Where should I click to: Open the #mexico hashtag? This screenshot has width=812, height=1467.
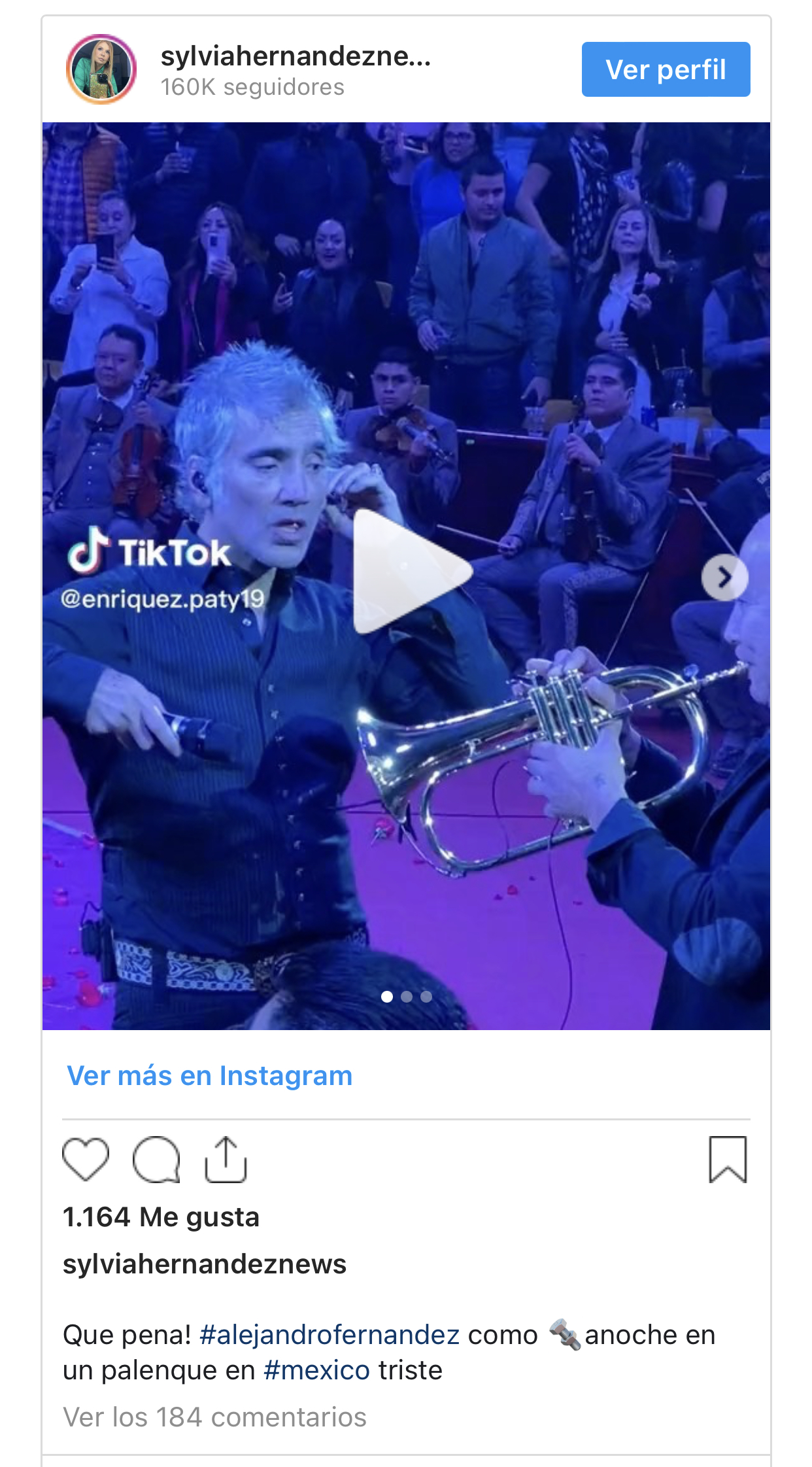(x=316, y=1370)
